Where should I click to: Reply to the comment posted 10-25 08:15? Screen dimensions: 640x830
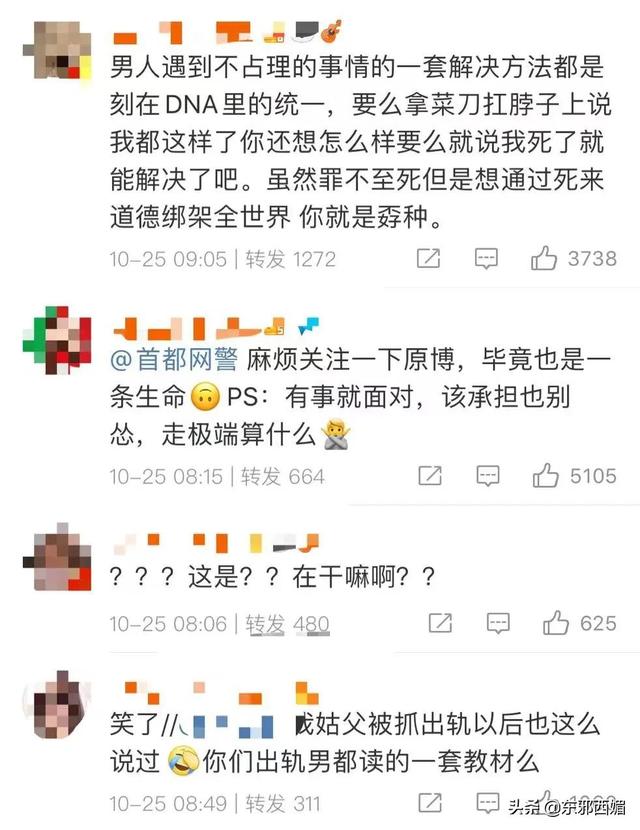point(486,476)
